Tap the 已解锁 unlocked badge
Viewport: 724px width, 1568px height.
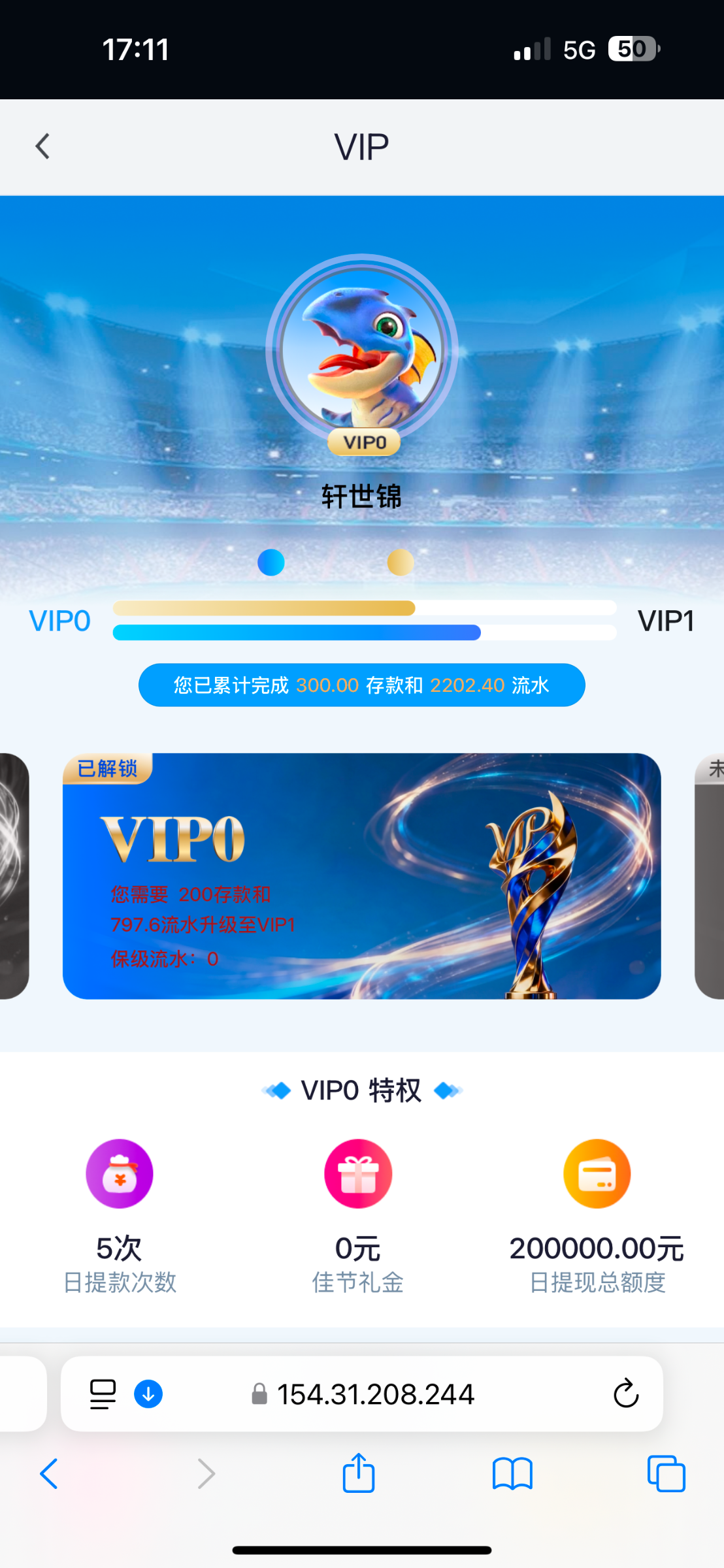tap(107, 770)
